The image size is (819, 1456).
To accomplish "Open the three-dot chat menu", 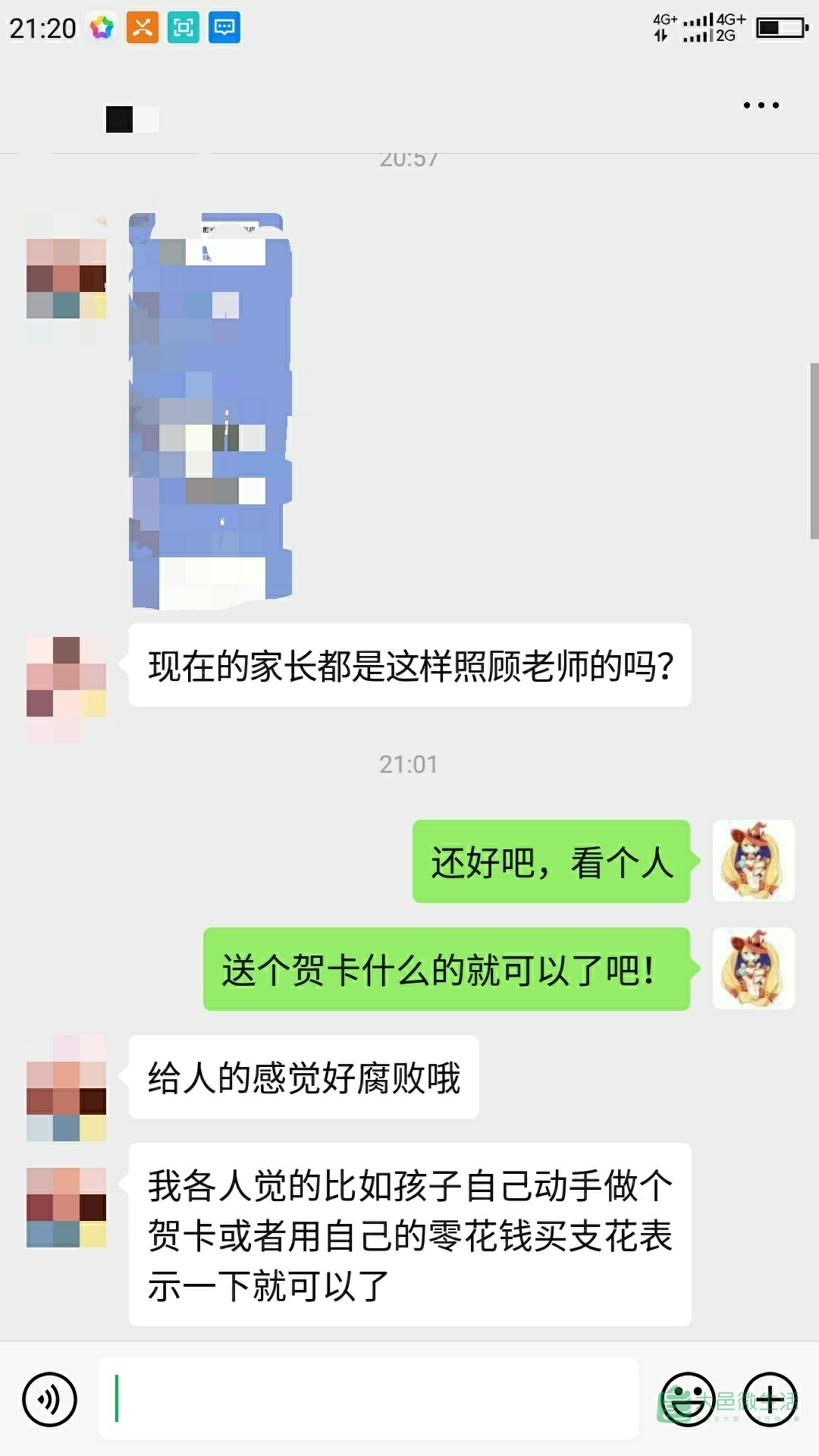I will click(761, 105).
